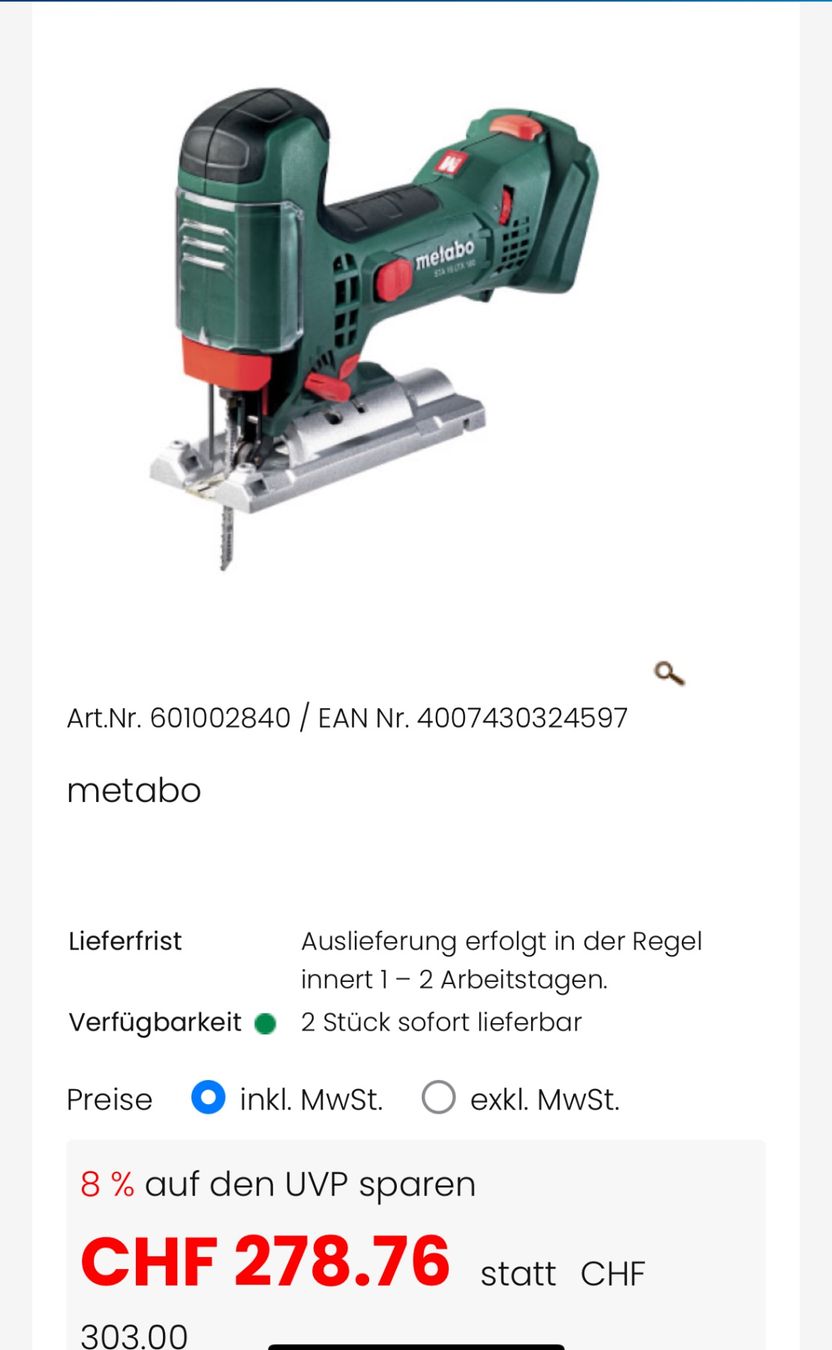
Task: Open the Lieferfrist information row
Action: pos(124,941)
